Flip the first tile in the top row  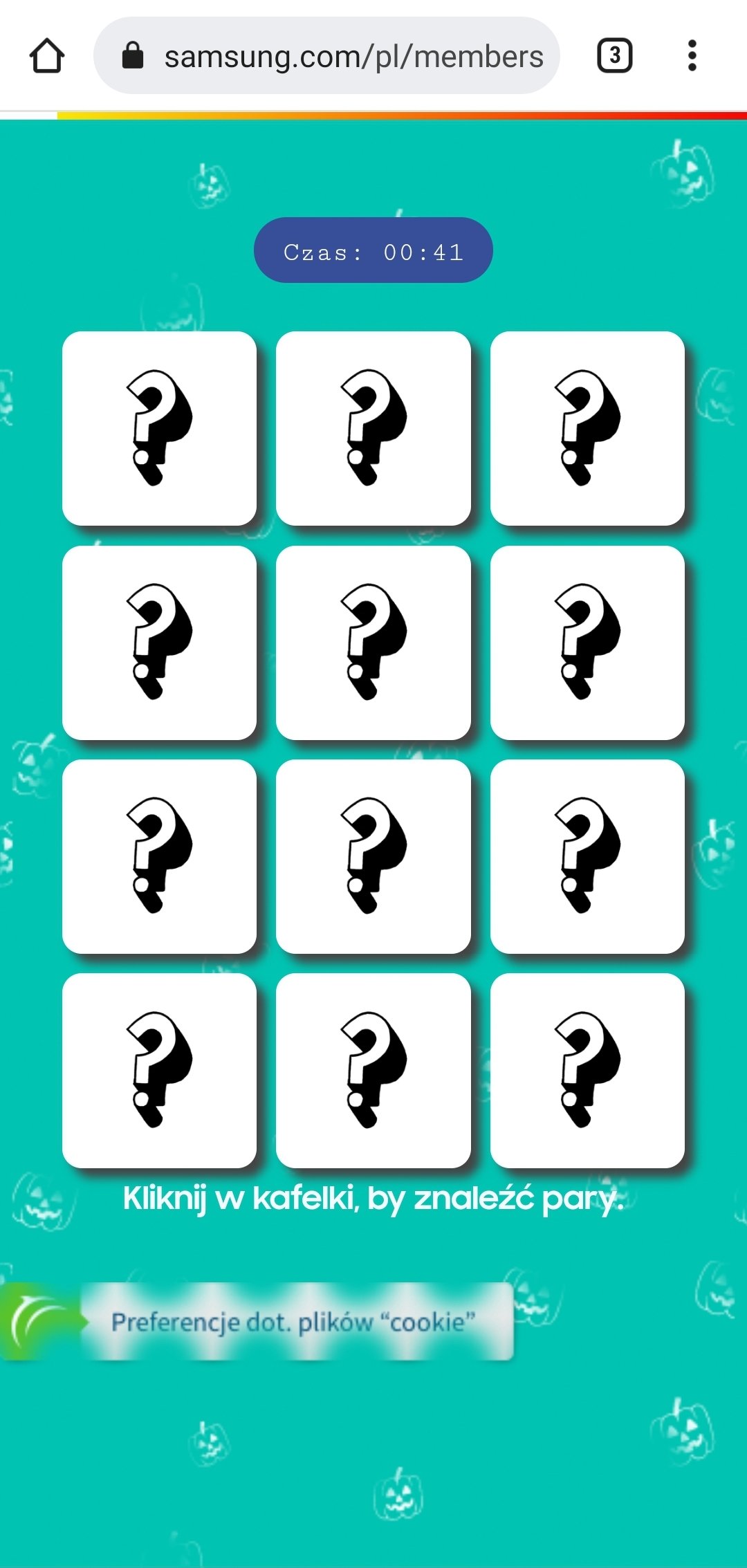(159, 428)
